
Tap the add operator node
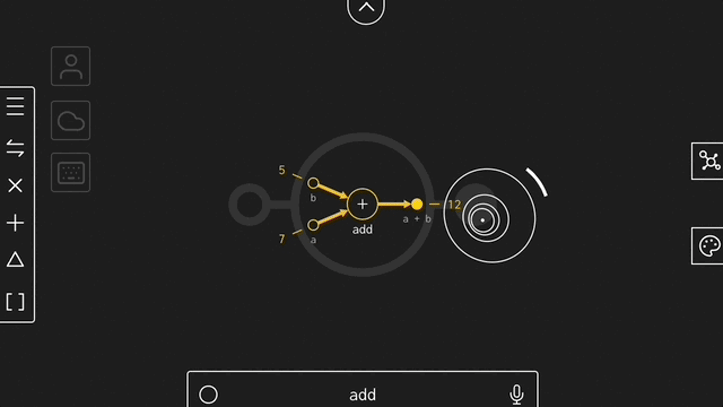(362, 204)
